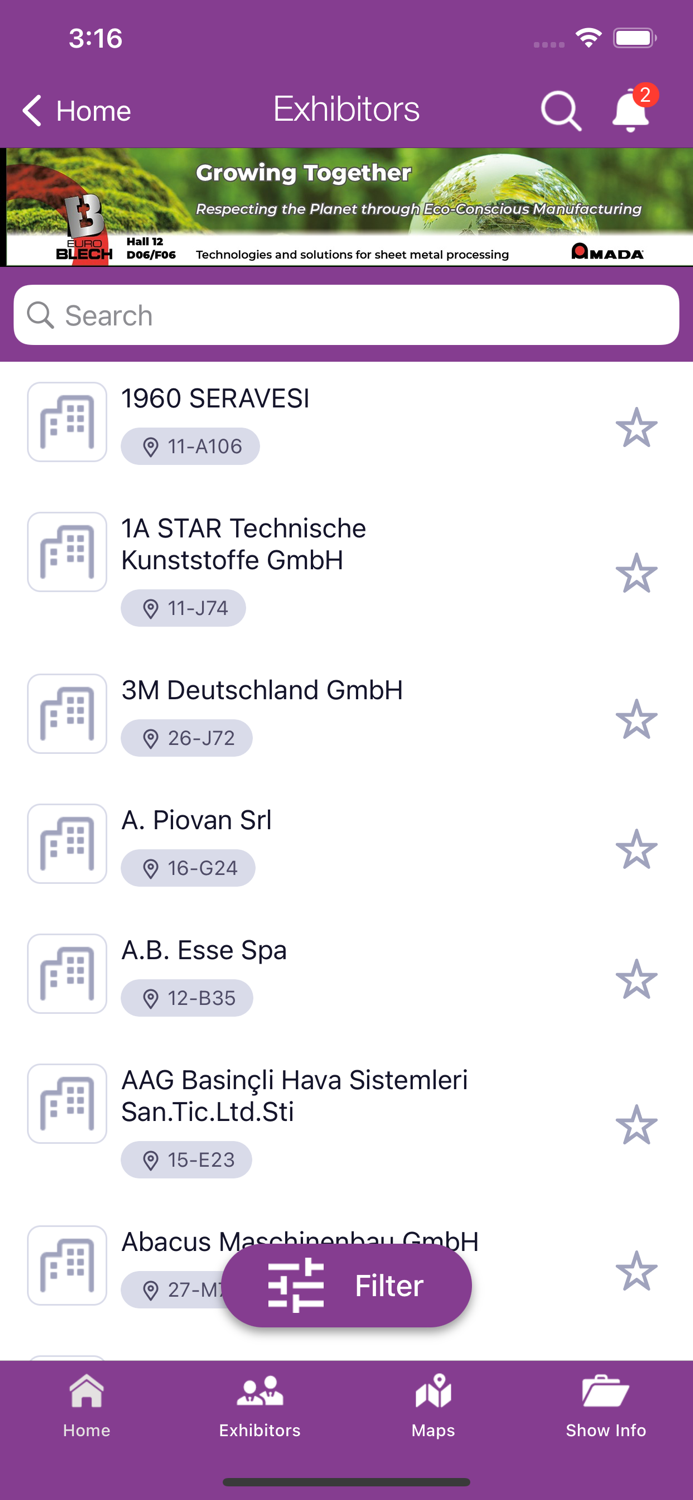Viewport: 693px width, 1500px height.
Task: Open the search magnifier in the header
Action: pos(560,111)
